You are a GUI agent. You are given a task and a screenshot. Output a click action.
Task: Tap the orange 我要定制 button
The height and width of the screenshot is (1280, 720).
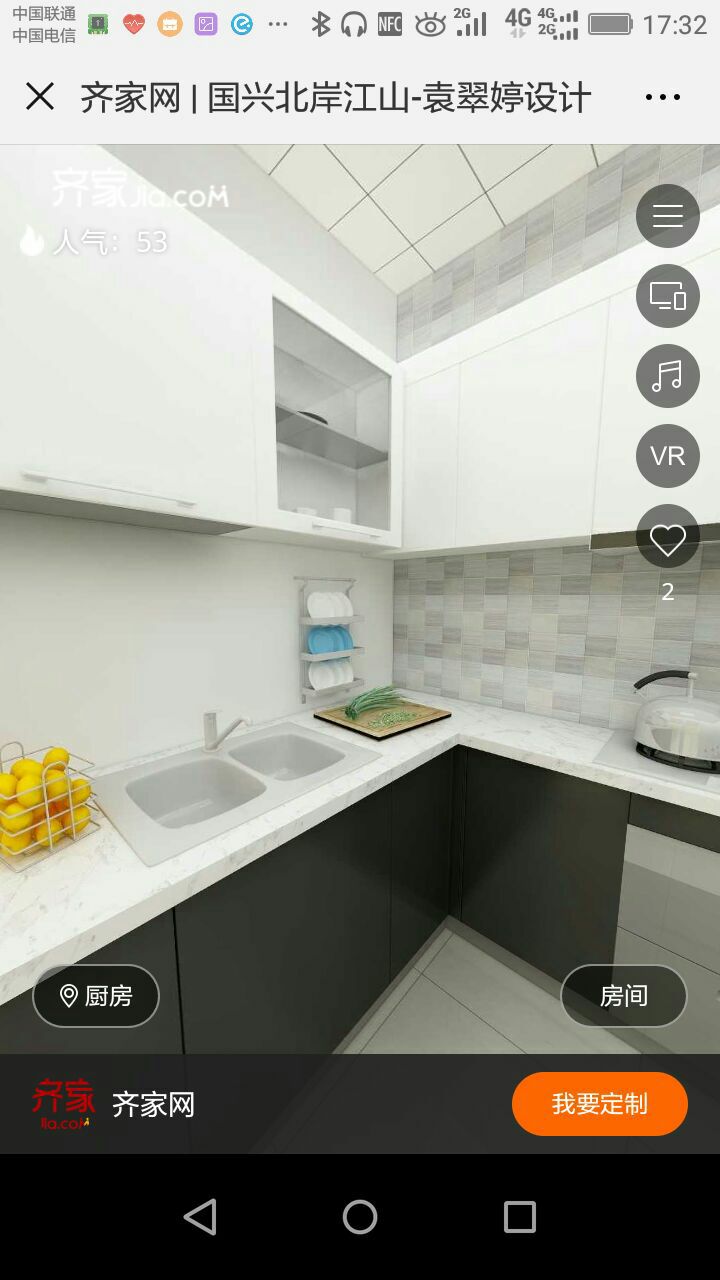pos(600,1104)
